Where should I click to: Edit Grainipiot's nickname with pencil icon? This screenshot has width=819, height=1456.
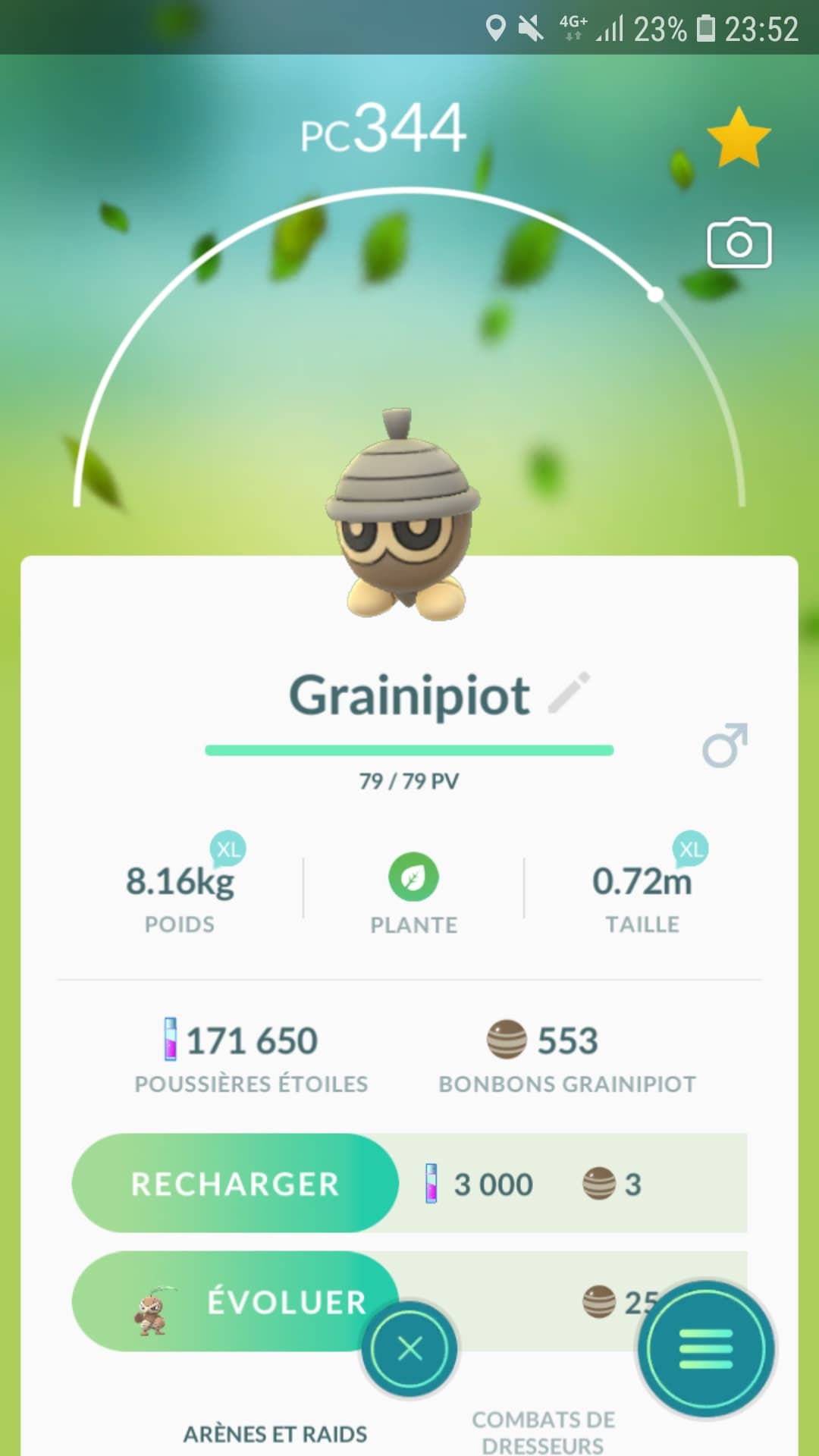click(569, 692)
